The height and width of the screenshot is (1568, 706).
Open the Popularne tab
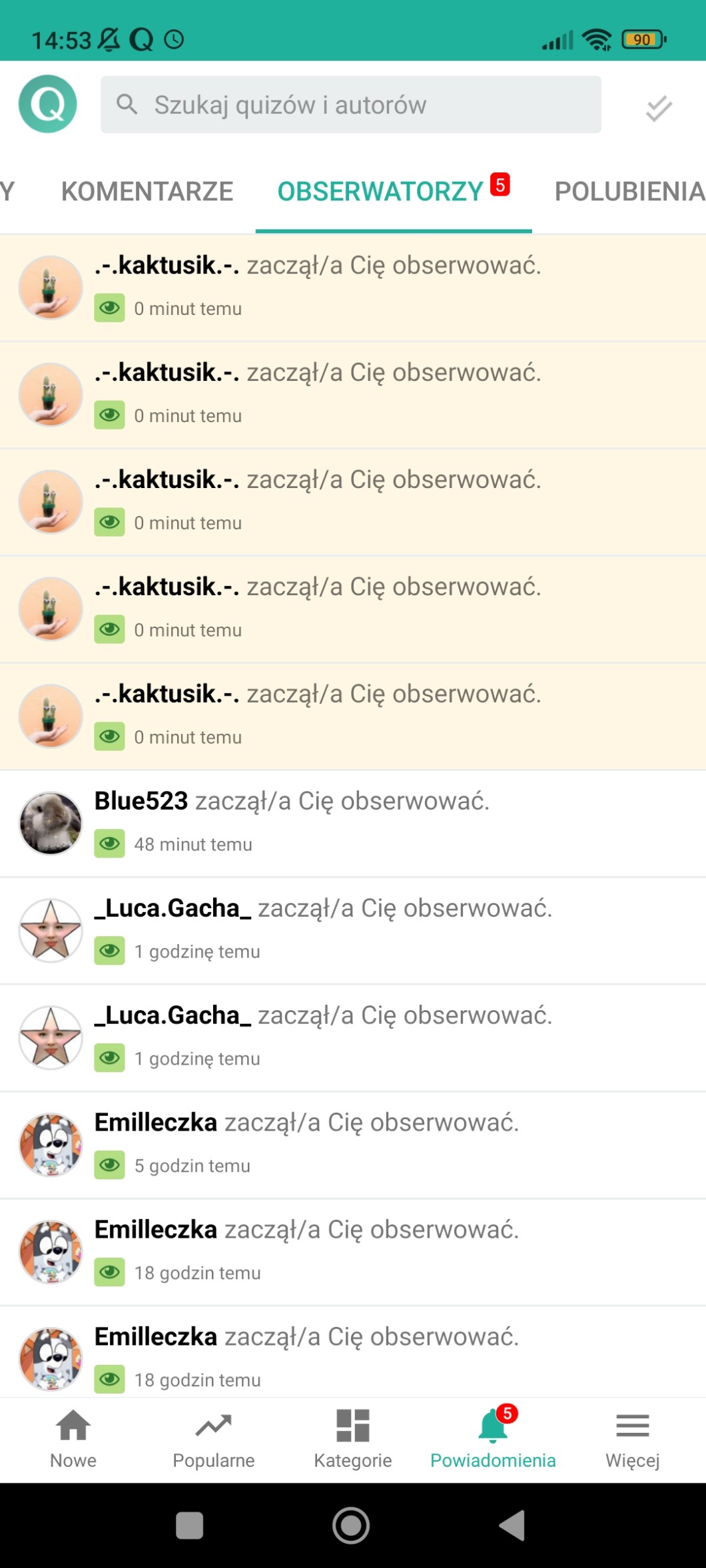(213, 1439)
